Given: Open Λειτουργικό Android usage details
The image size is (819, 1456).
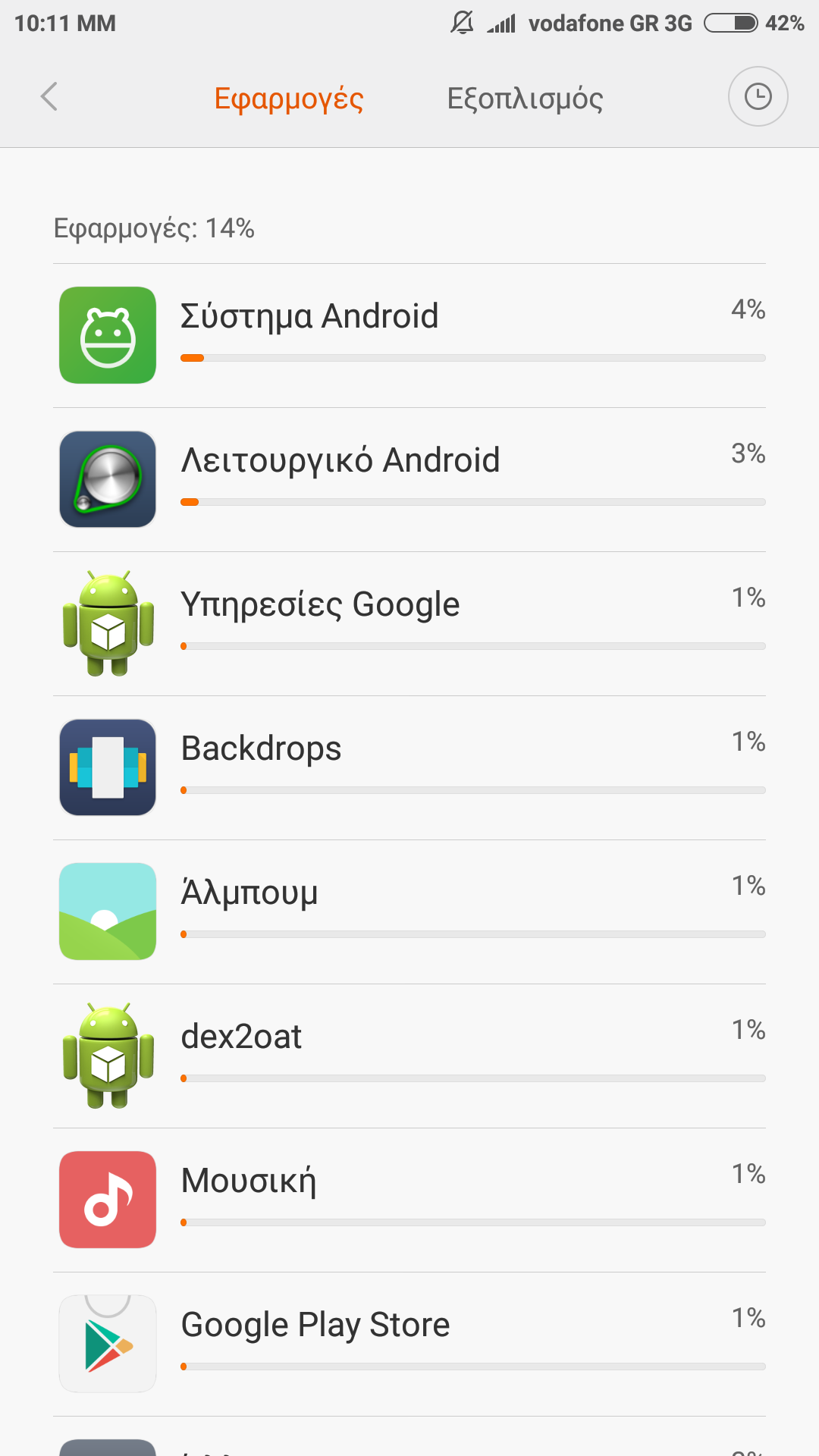Looking at the screenshot, I should pos(409,479).
